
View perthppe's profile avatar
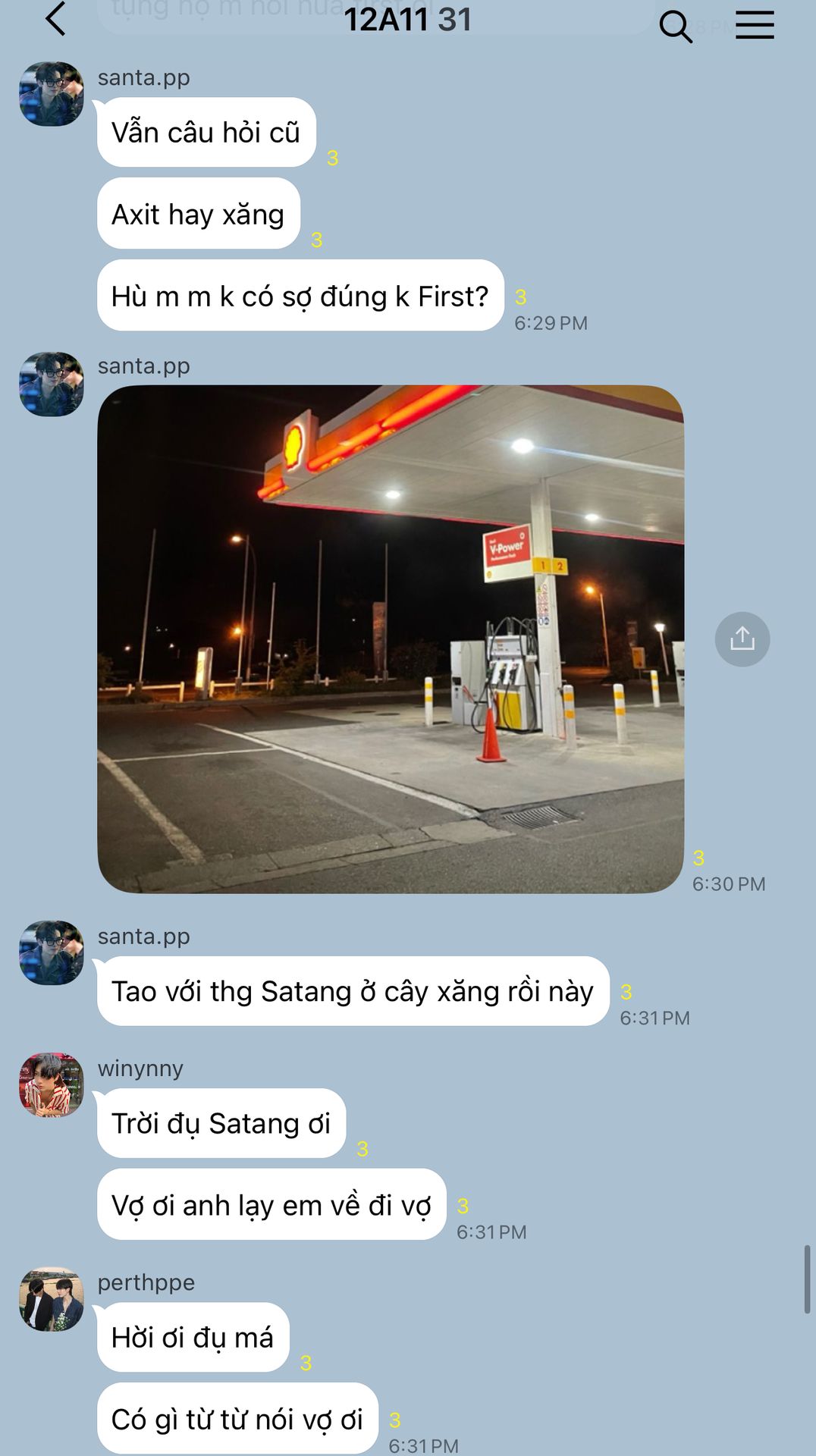pos(52,1299)
